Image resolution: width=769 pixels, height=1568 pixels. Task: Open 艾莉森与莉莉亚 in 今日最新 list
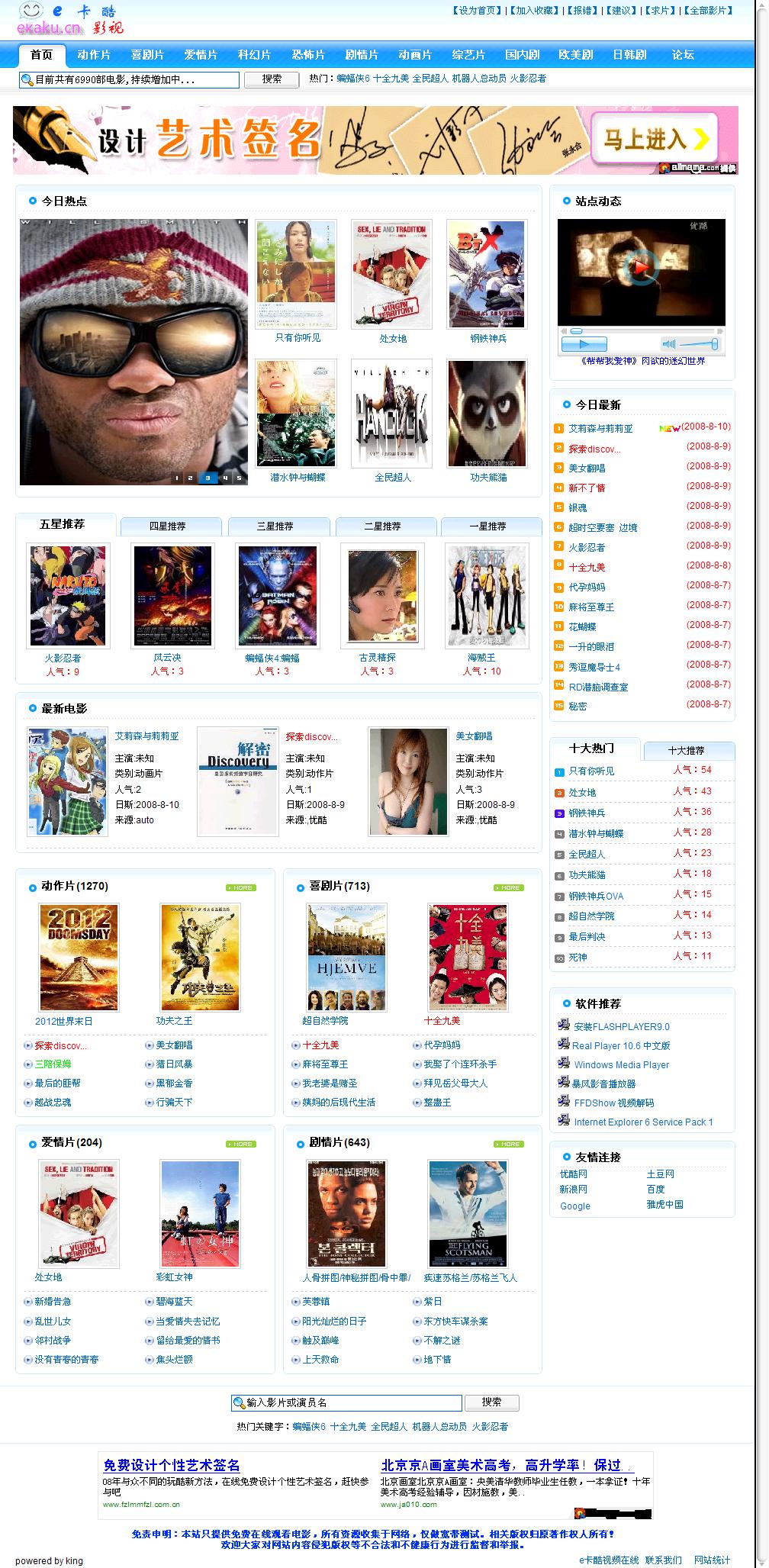(x=600, y=429)
